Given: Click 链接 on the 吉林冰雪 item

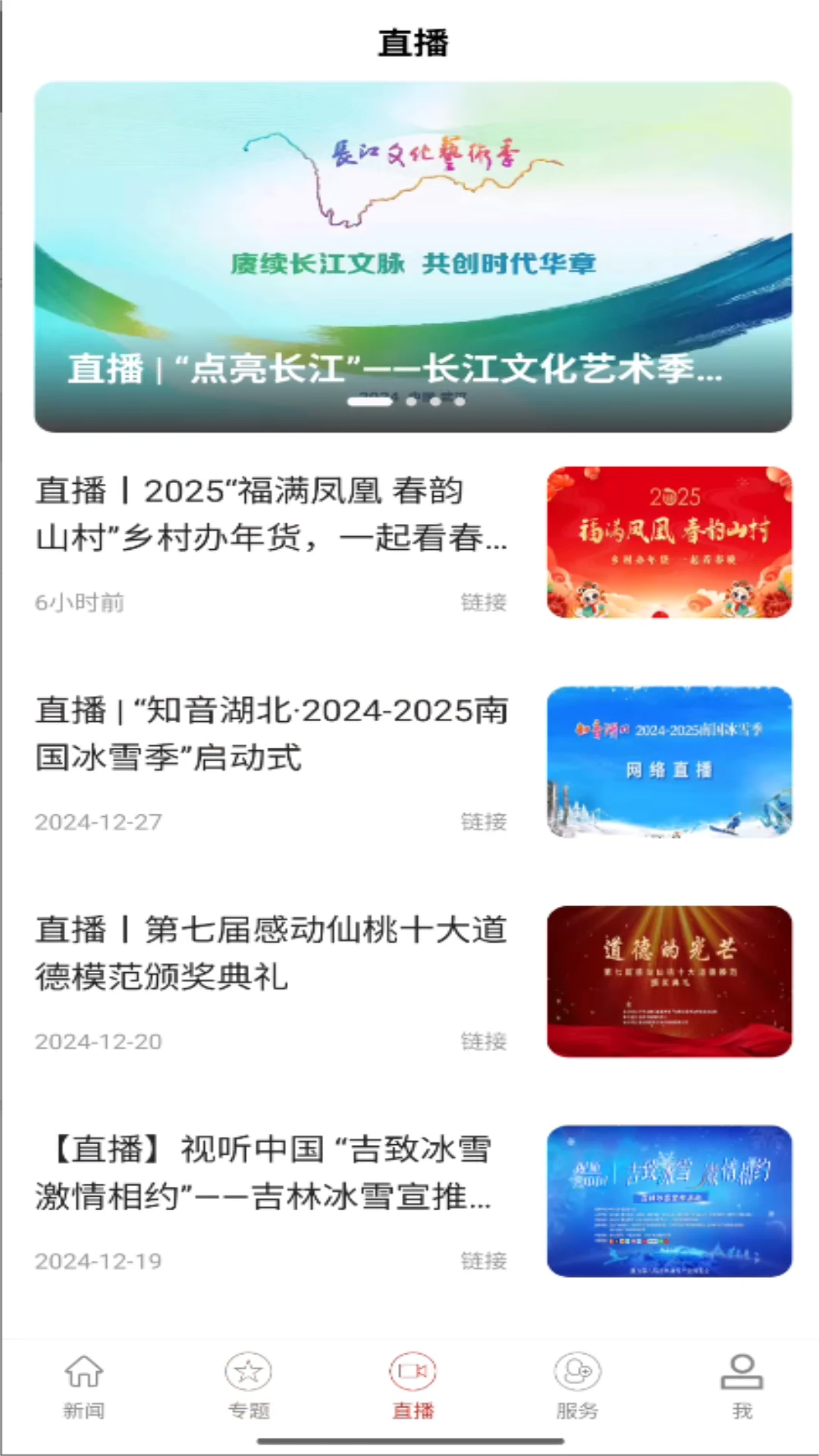Looking at the screenshot, I should tap(483, 1260).
